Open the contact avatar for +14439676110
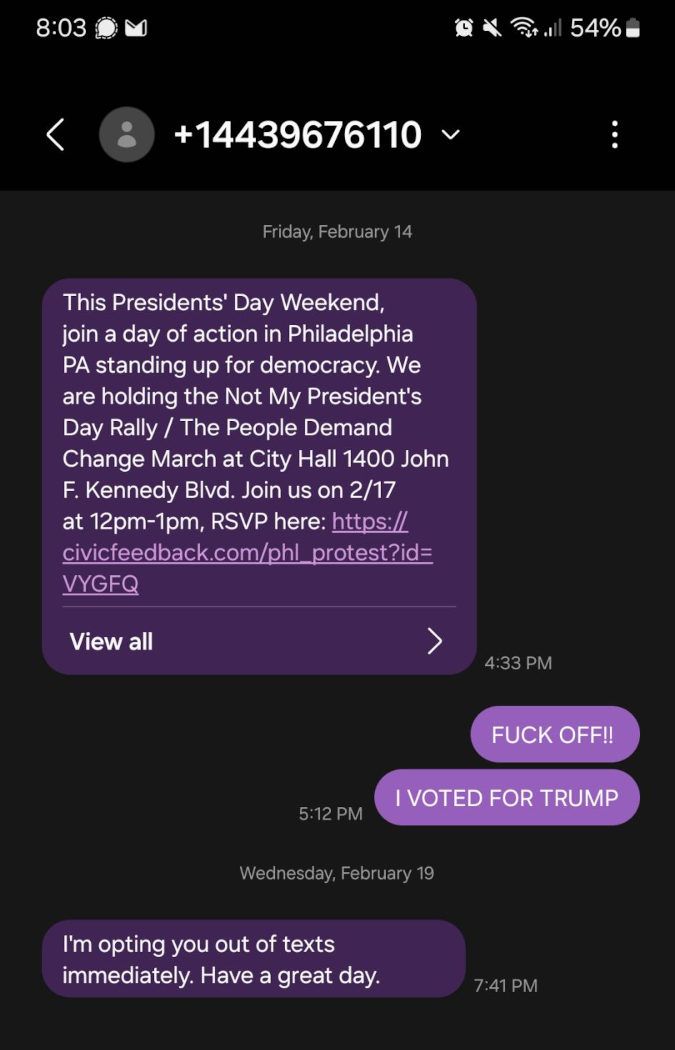This screenshot has width=675, height=1050. coord(126,135)
